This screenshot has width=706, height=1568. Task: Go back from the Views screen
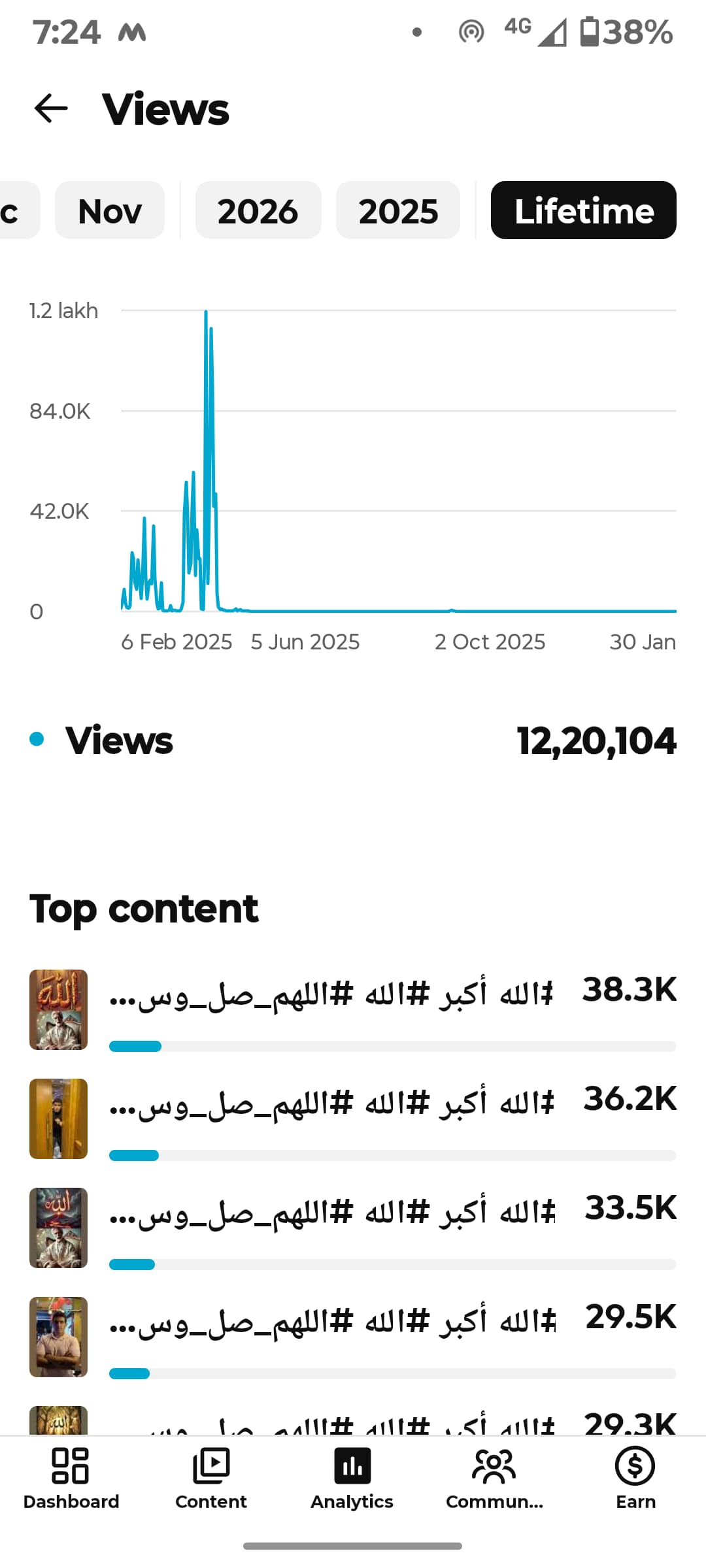click(51, 108)
